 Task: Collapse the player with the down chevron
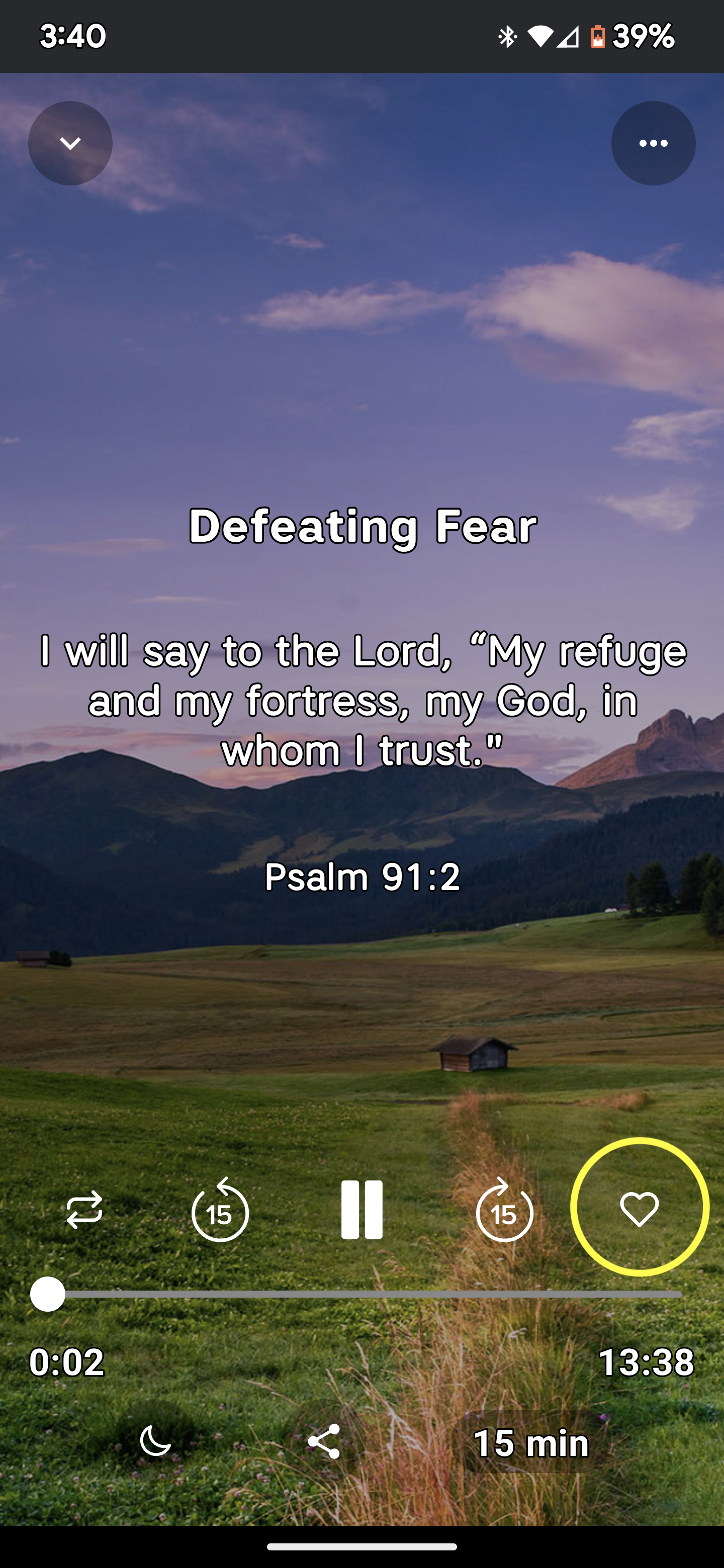(70, 143)
